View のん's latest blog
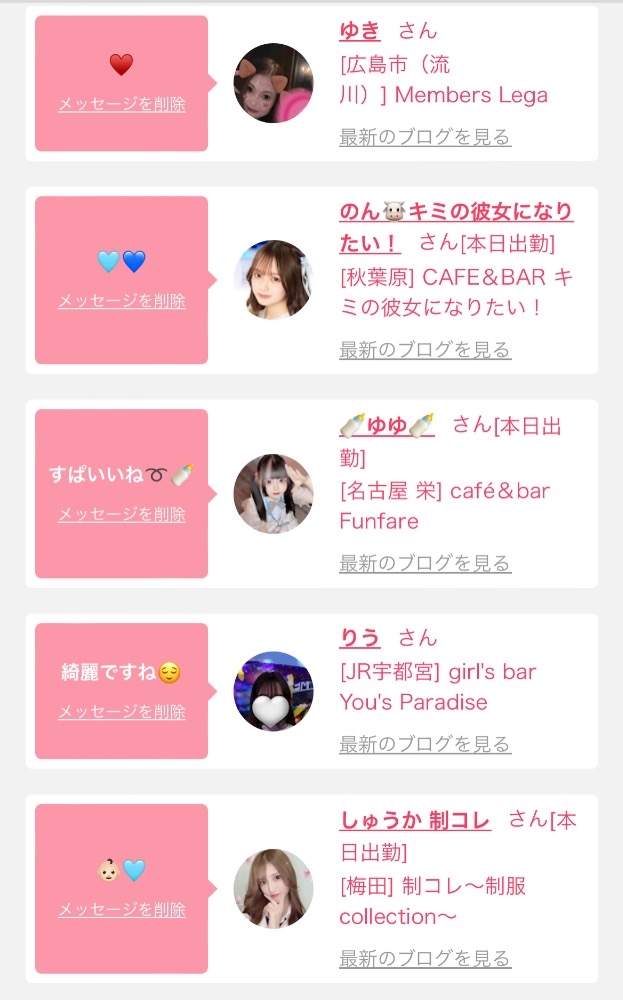 pyautogui.click(x=425, y=350)
